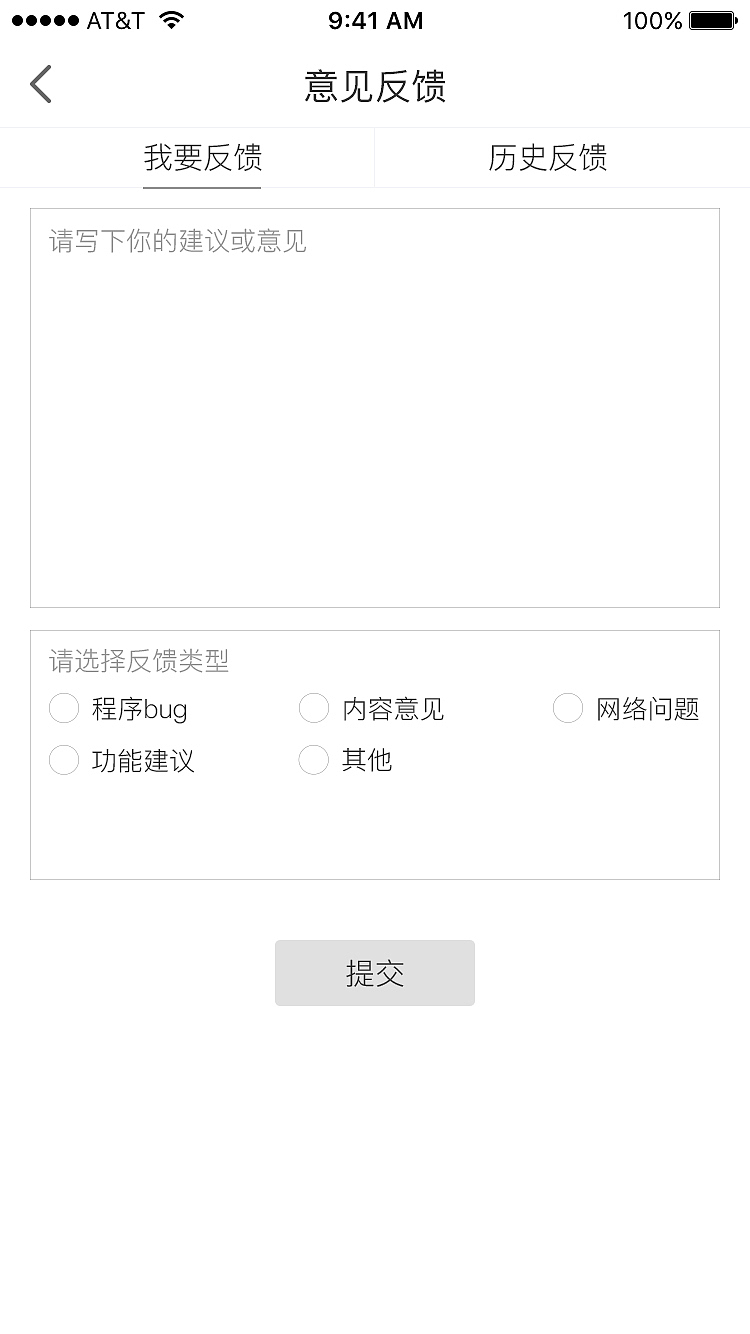Viewport: 750px width, 1334px height.
Task: Click the 请写下你的建议或意见 placeholder text
Action: [178, 241]
